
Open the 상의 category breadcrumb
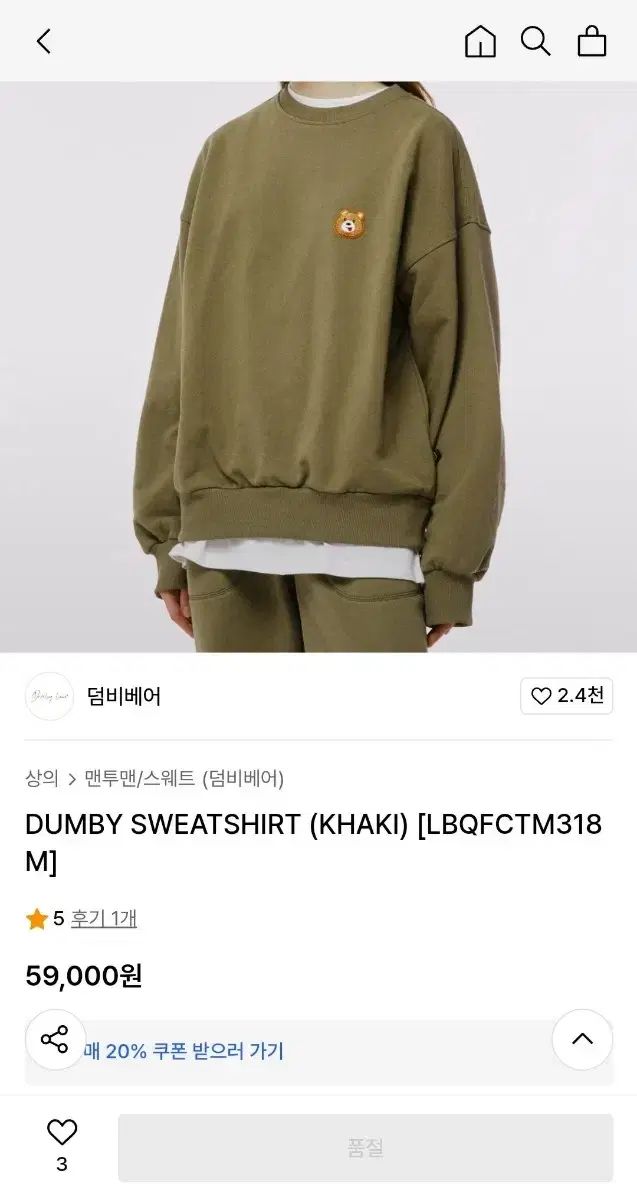point(42,778)
